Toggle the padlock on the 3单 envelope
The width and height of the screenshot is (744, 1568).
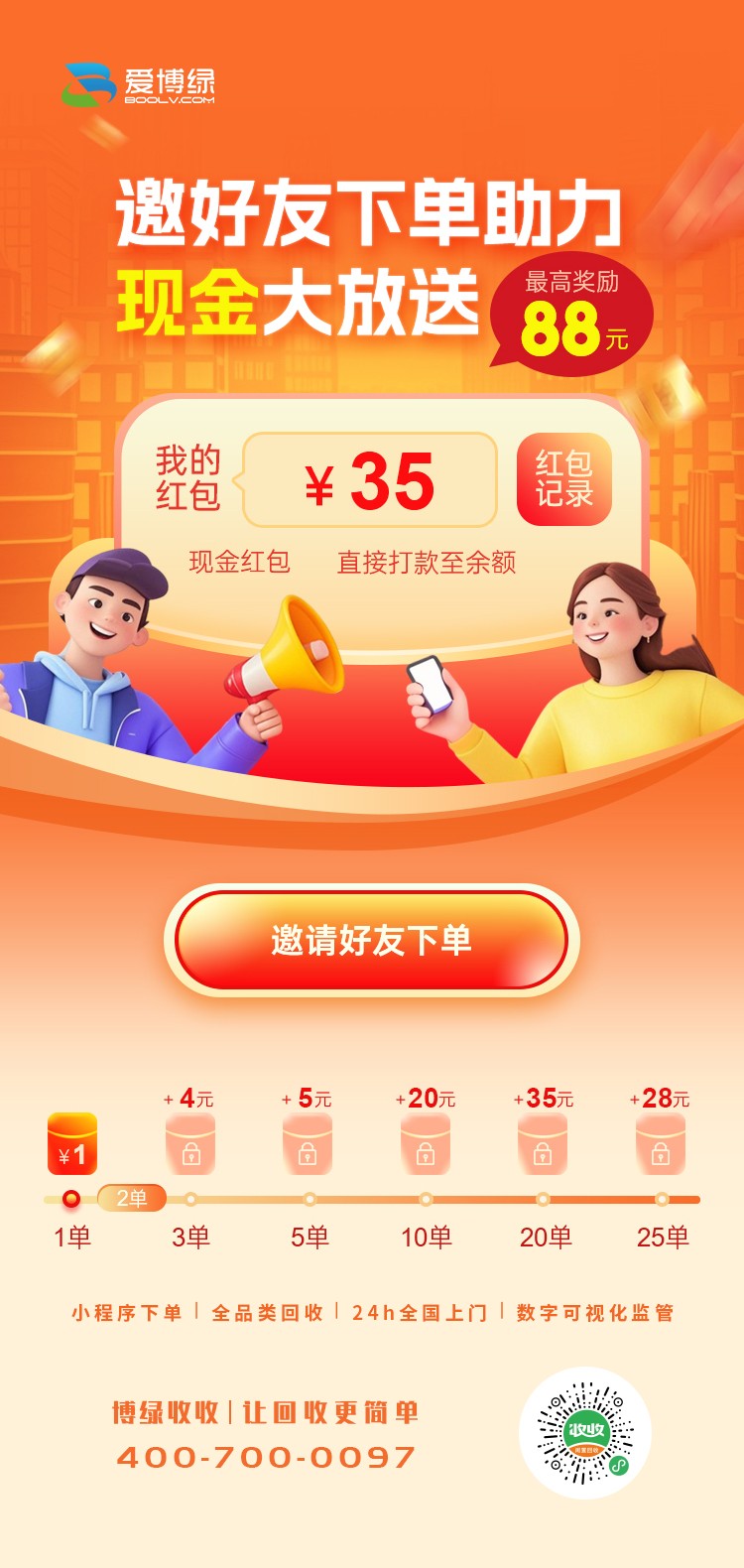(x=191, y=1154)
